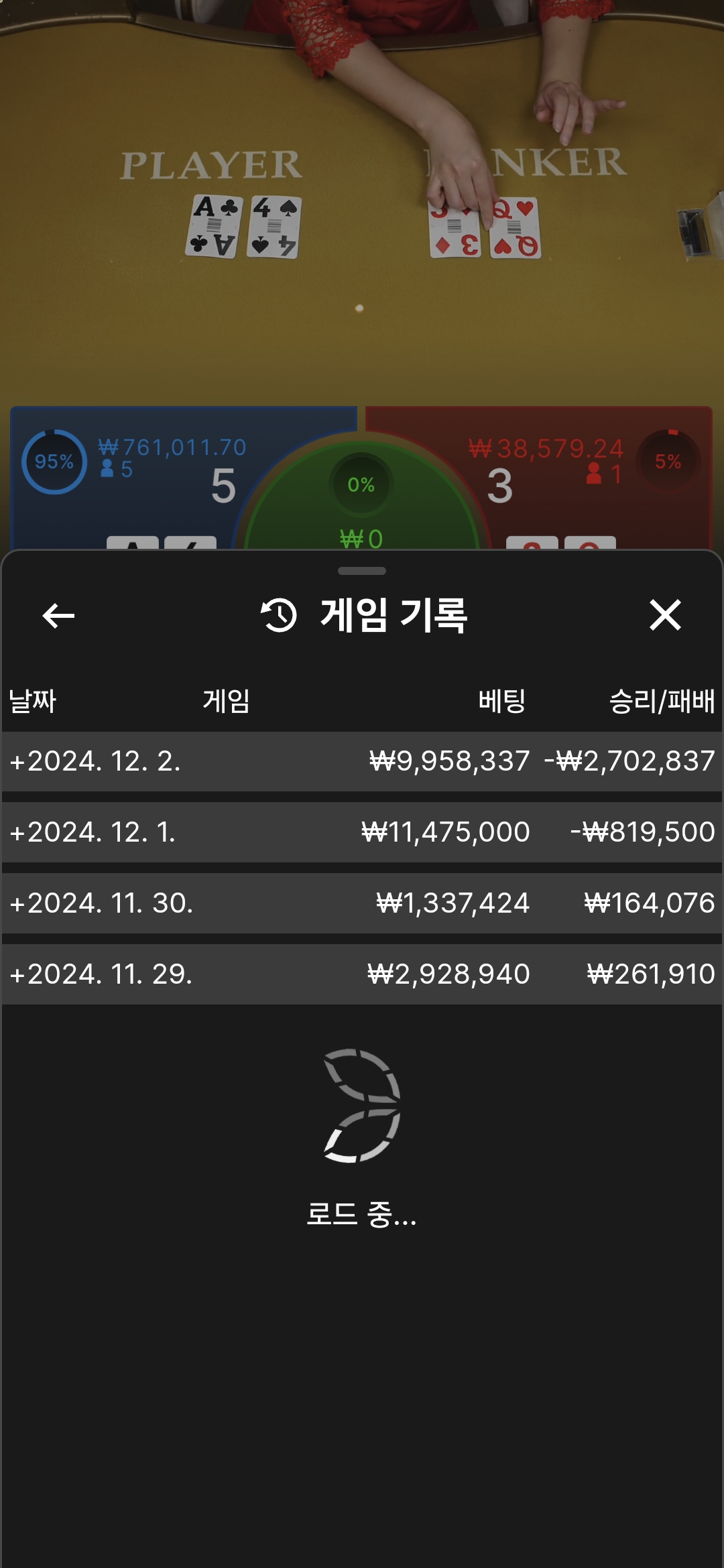Screen dimensions: 724x1568
Task: Close the game history panel
Action: (x=665, y=615)
